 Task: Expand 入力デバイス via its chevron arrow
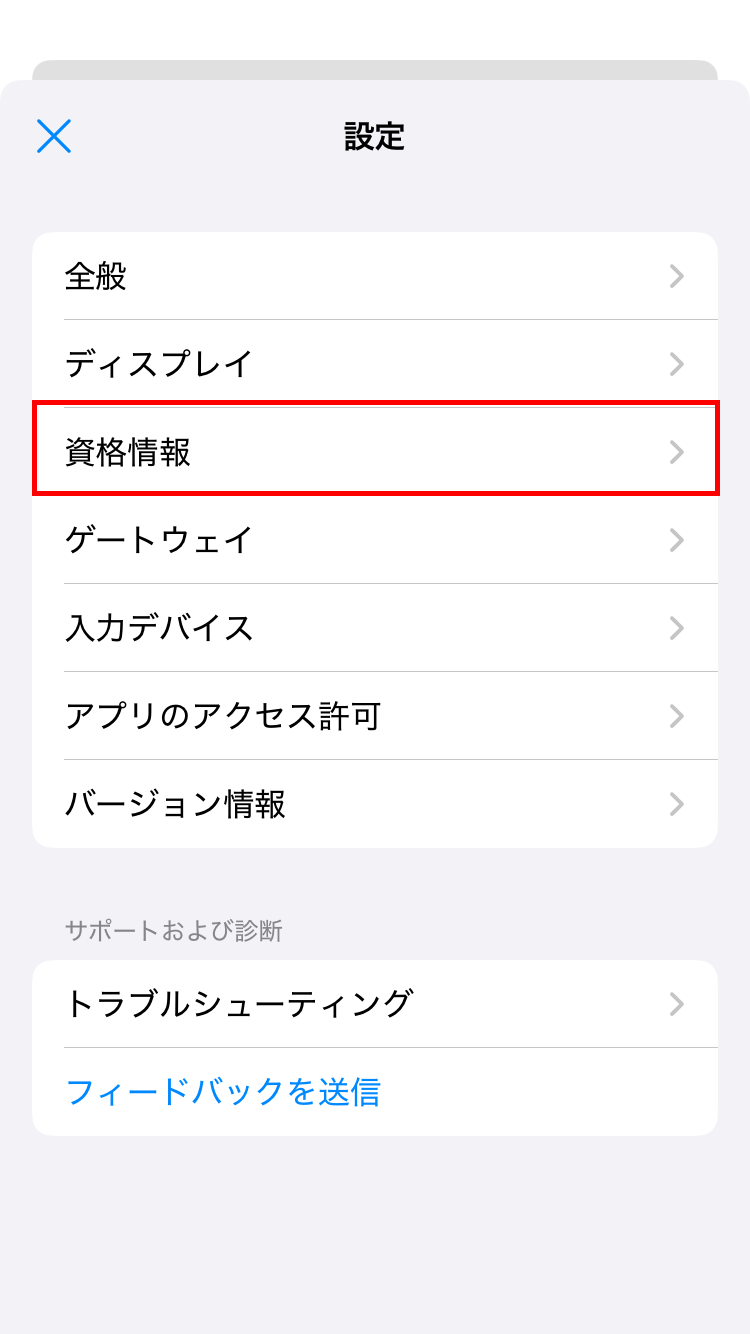[x=678, y=628]
